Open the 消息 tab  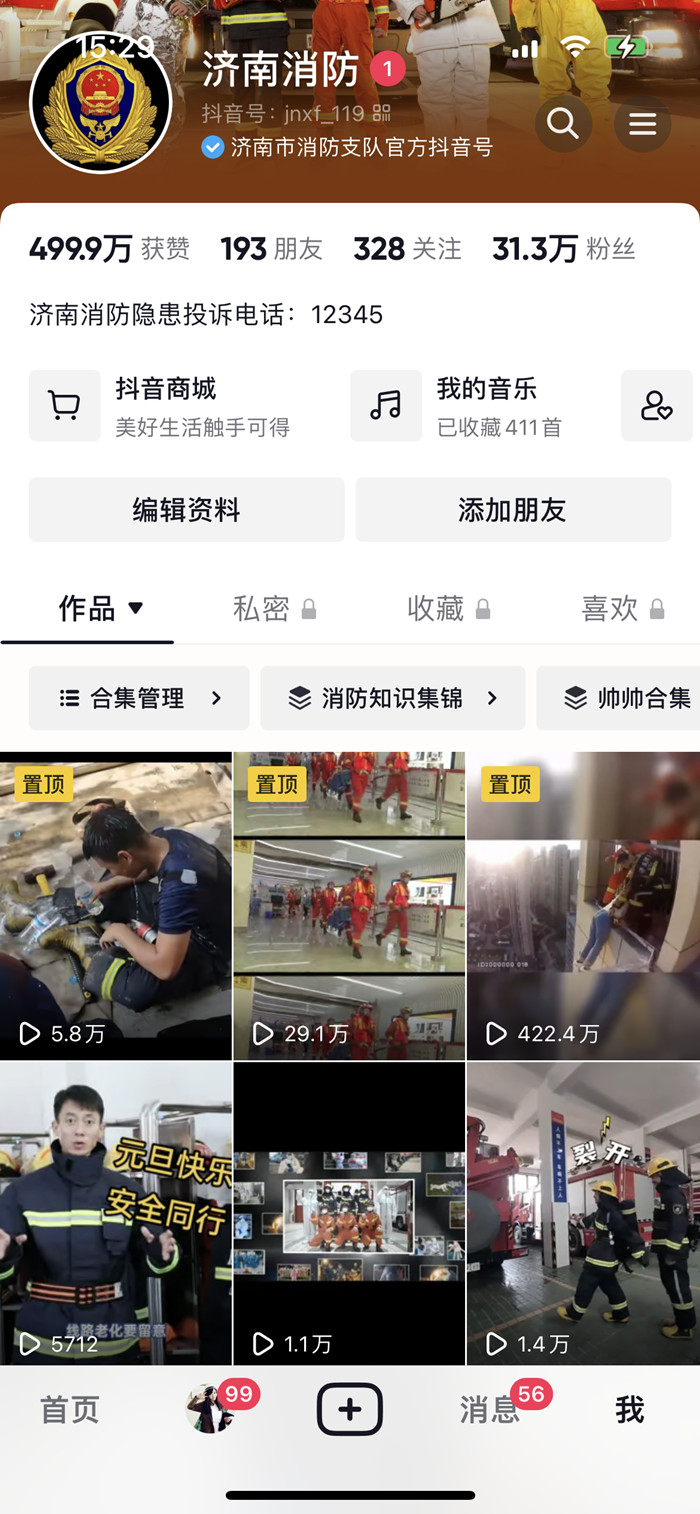point(490,1410)
